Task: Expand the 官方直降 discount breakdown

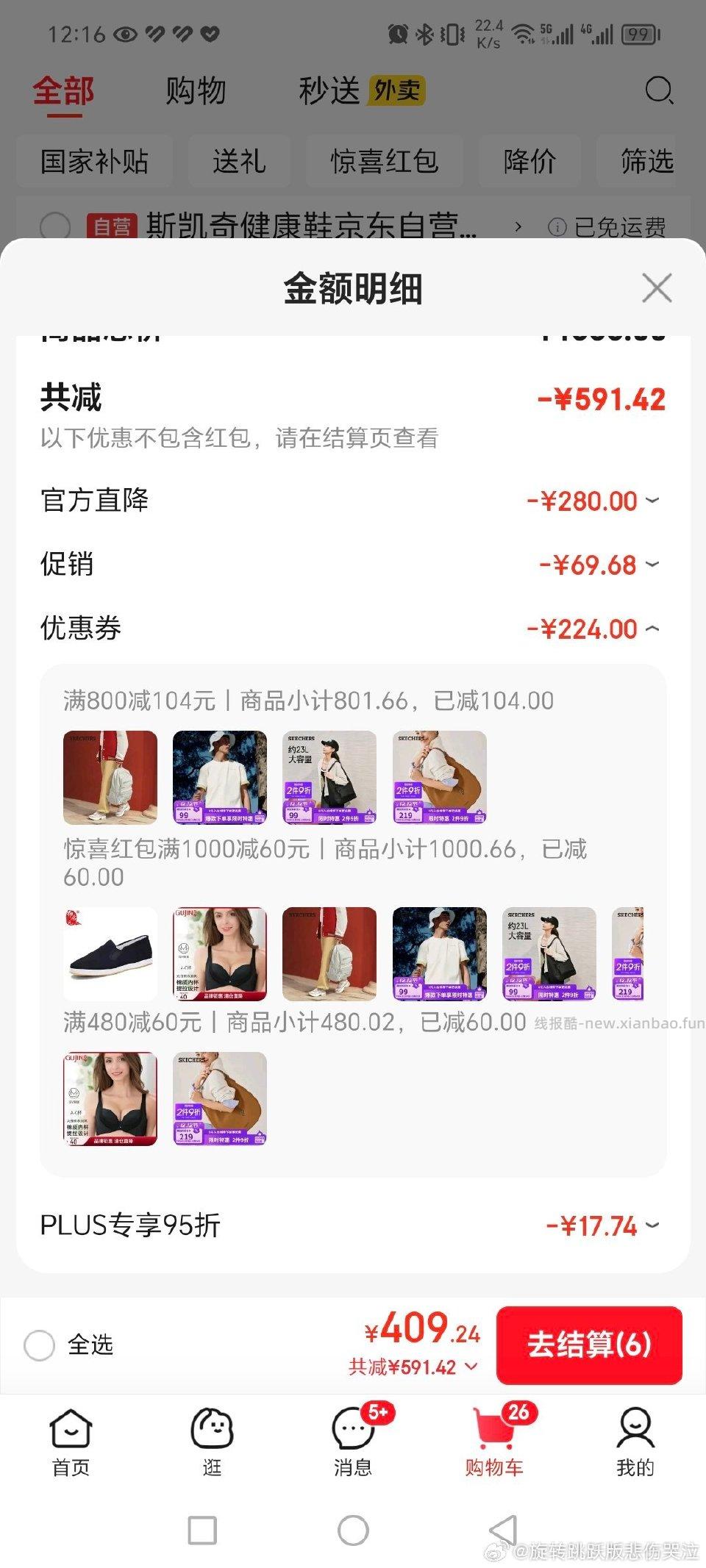Action: (x=652, y=501)
